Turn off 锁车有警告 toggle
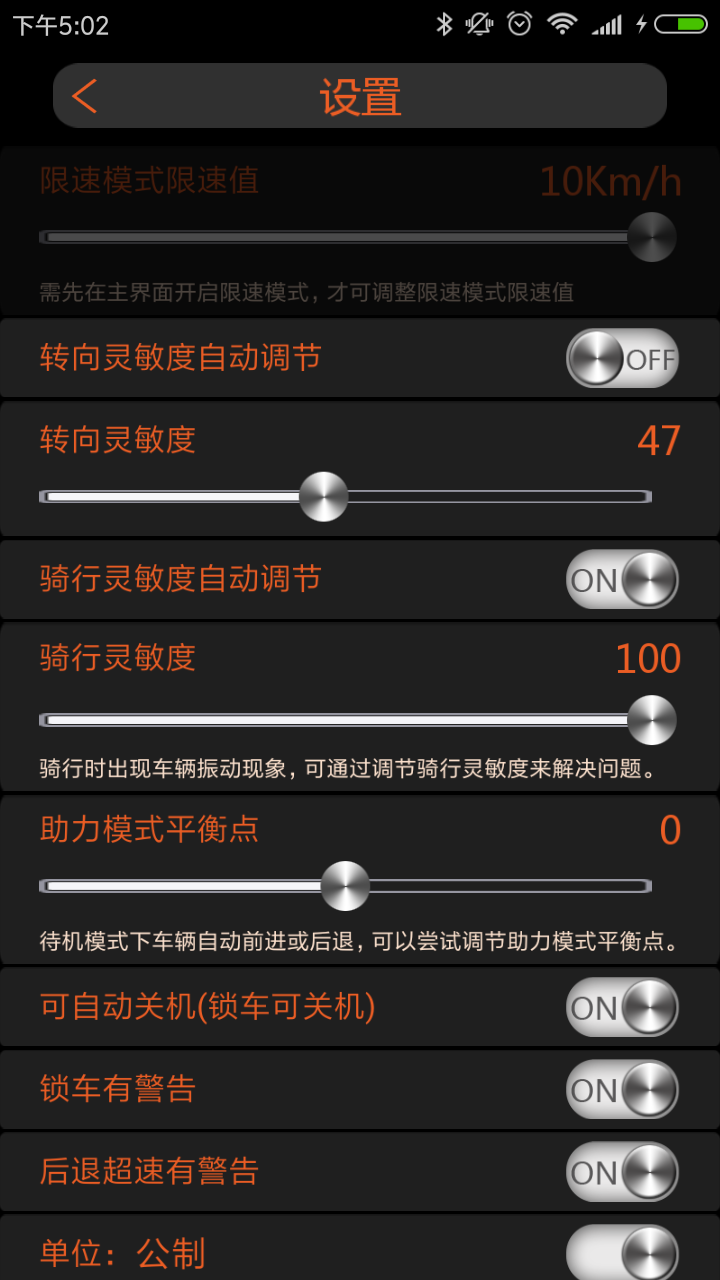The height and width of the screenshot is (1280, 720). tap(622, 1089)
